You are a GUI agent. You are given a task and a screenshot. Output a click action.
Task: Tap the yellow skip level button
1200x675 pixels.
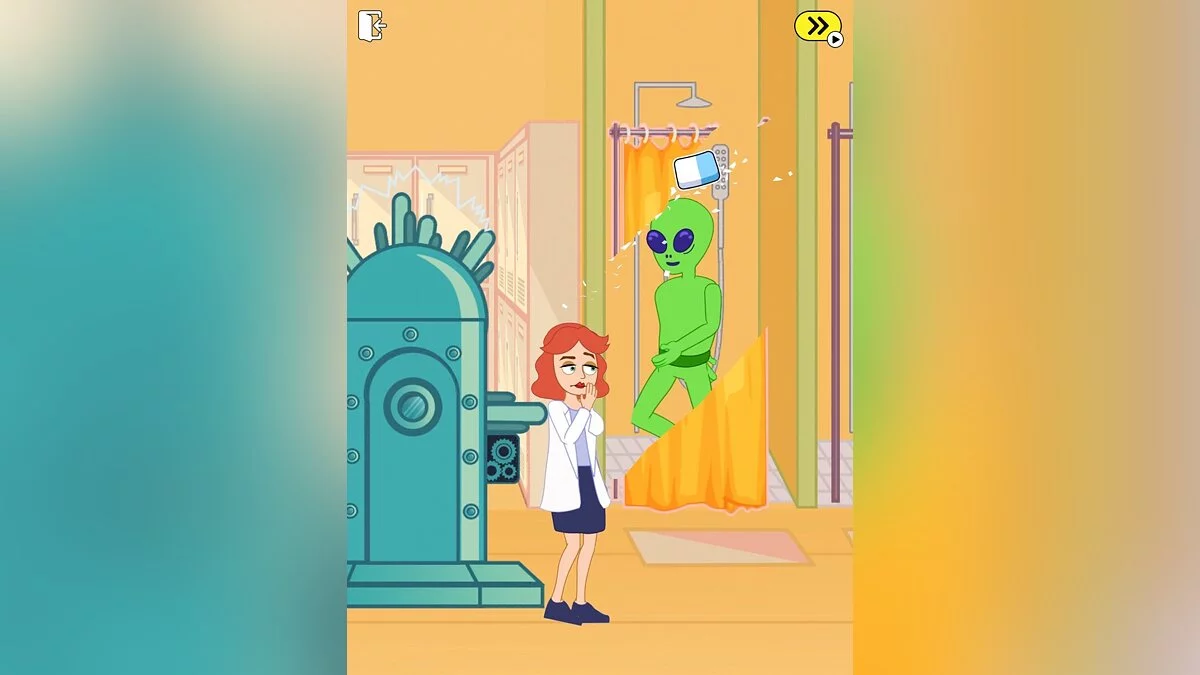817,27
